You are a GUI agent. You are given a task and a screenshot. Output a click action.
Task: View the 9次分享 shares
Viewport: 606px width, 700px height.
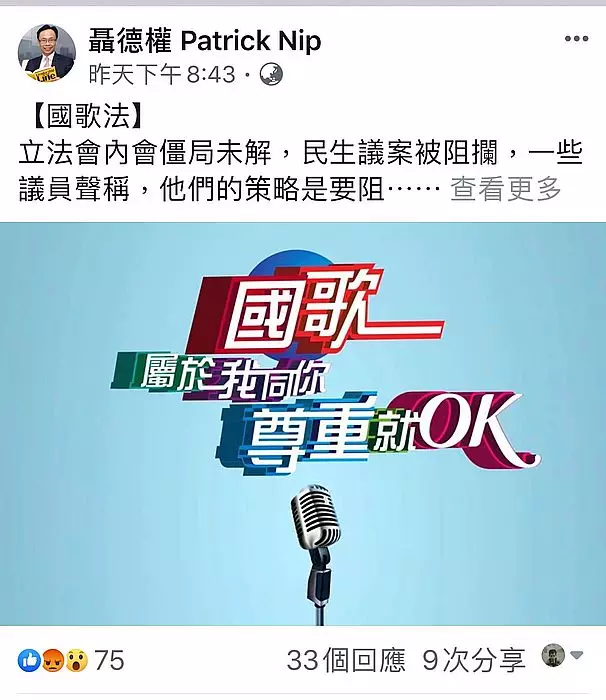coord(474,660)
